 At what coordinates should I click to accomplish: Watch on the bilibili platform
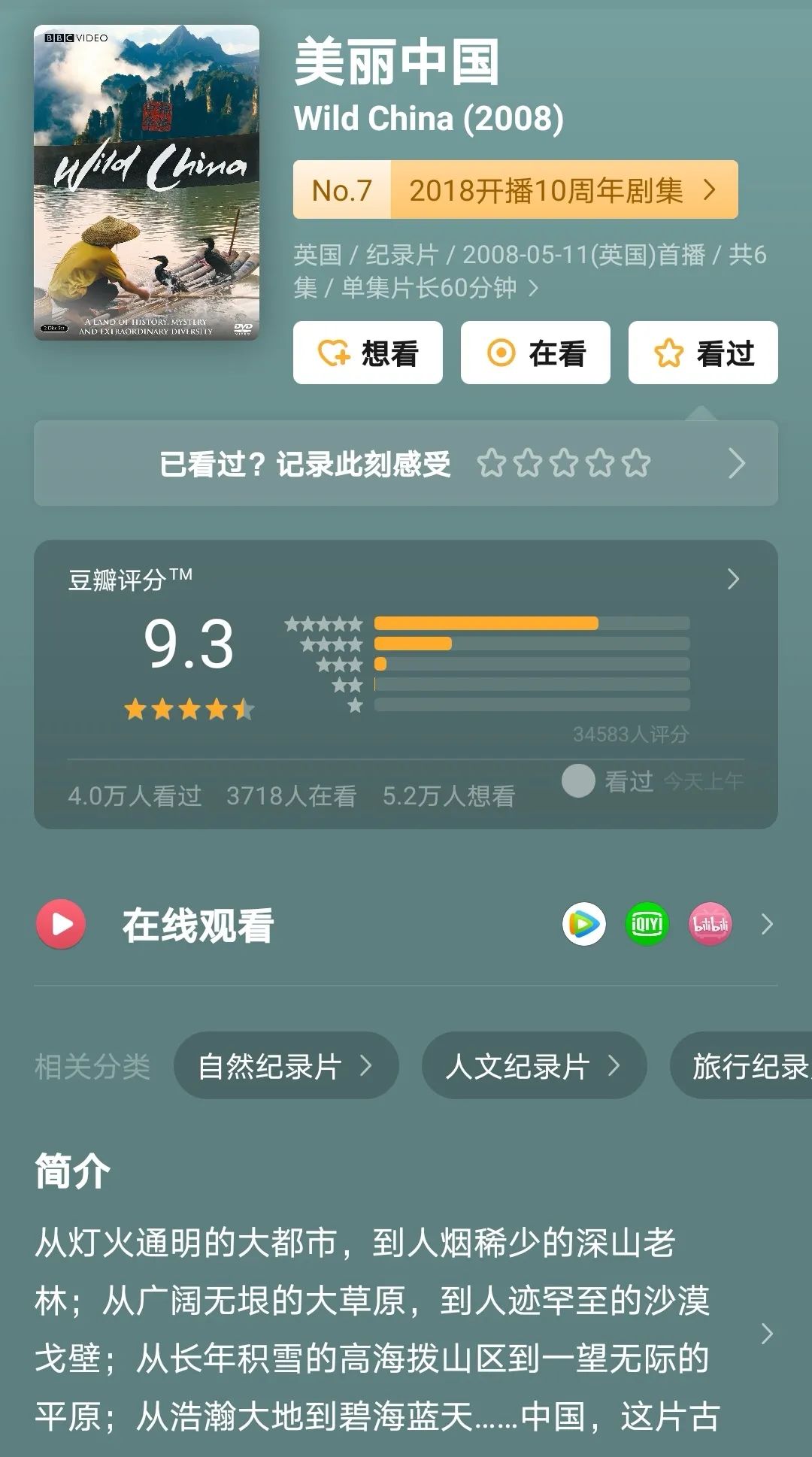click(710, 925)
